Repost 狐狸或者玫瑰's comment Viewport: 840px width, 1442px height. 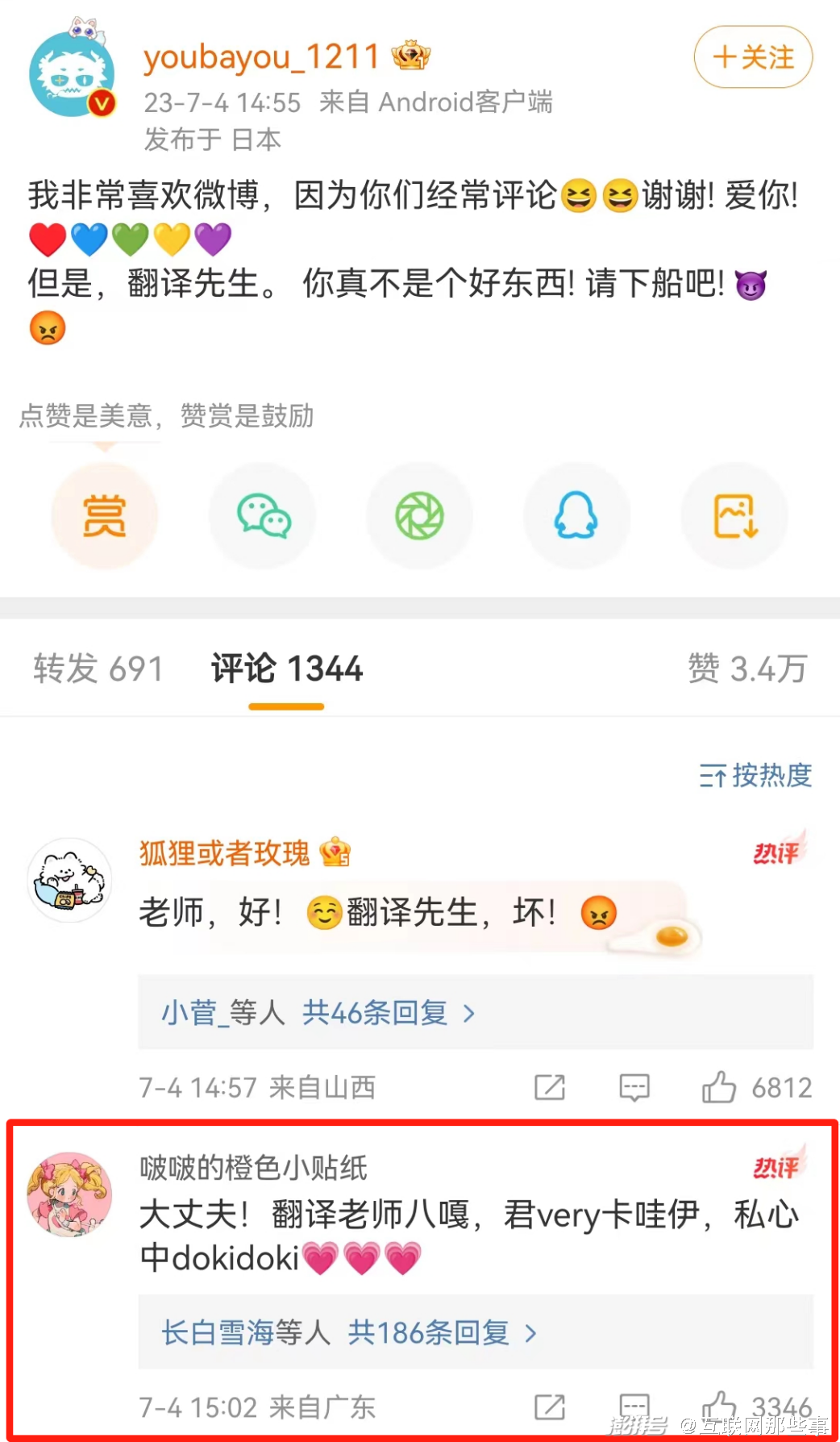[550, 1087]
